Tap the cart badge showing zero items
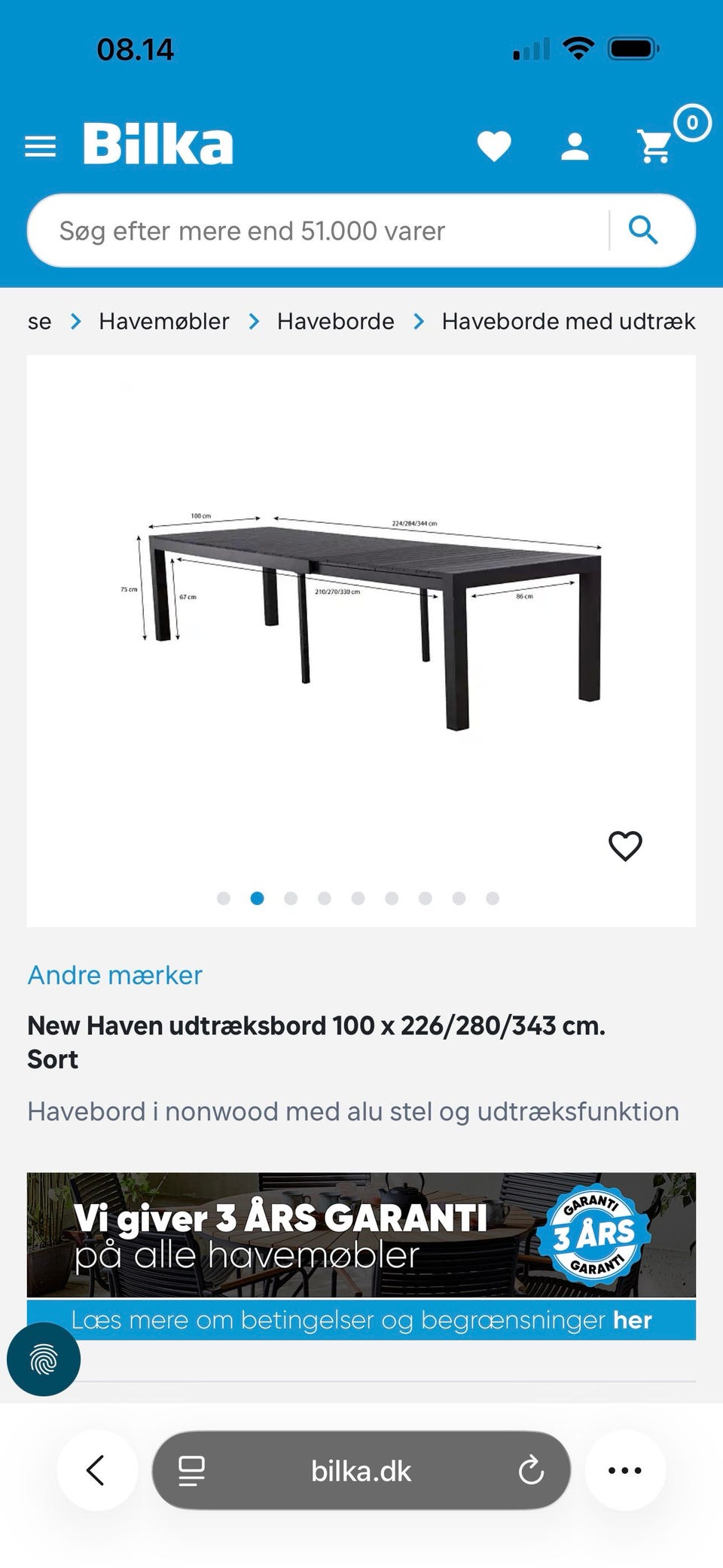This screenshot has width=723, height=1568. point(692,124)
